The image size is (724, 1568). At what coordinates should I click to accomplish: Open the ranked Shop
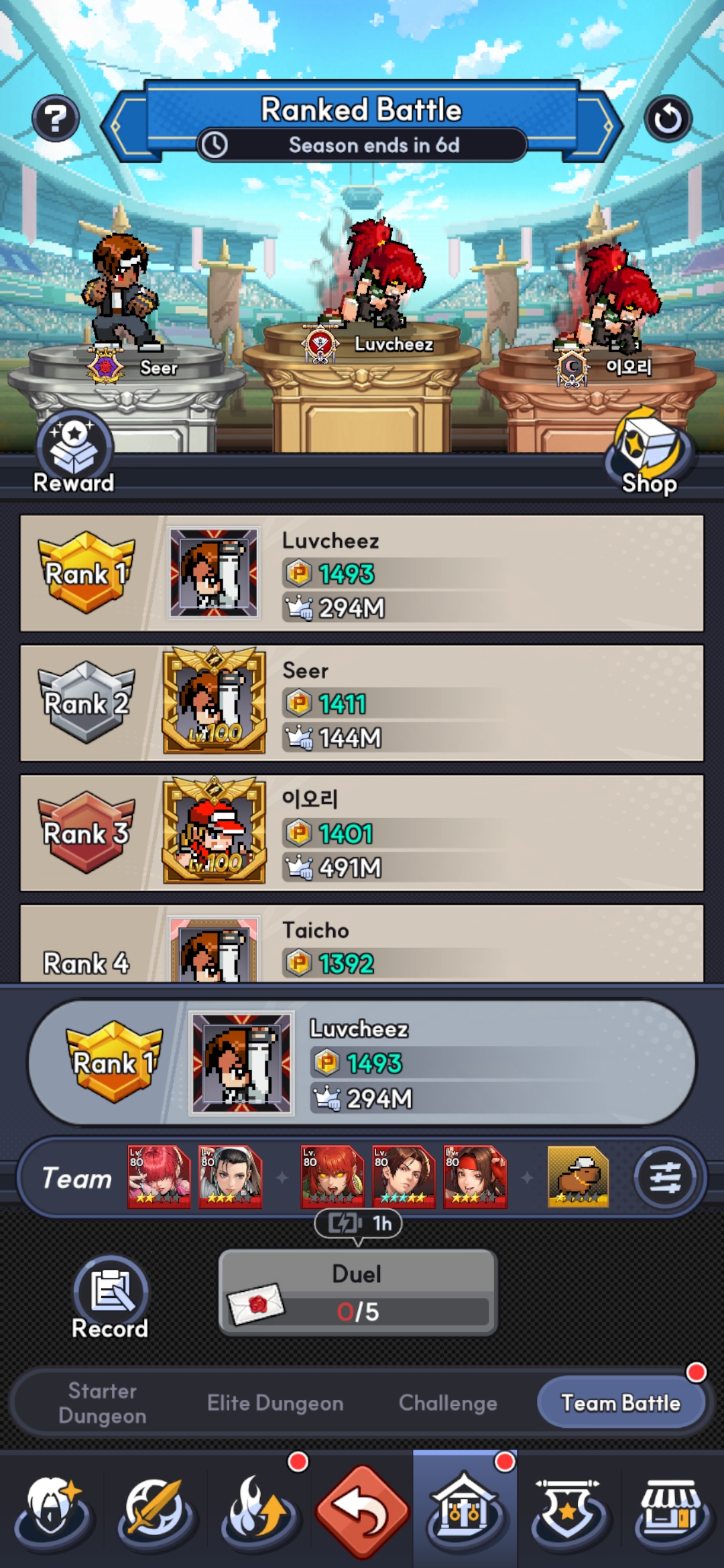pyautogui.click(x=649, y=452)
